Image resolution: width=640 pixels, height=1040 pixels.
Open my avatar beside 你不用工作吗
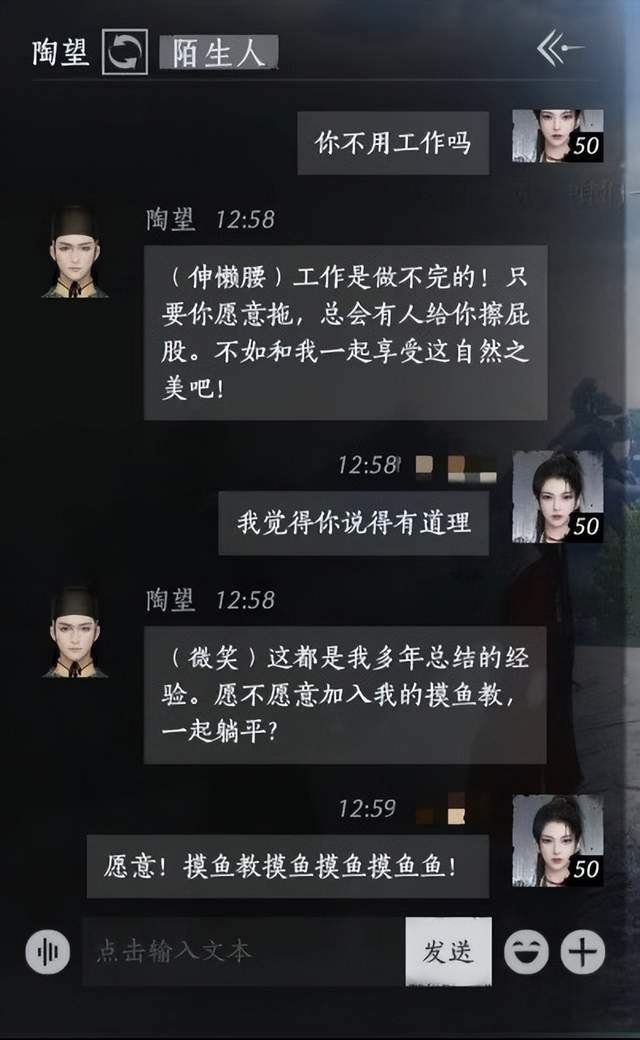tap(557, 136)
